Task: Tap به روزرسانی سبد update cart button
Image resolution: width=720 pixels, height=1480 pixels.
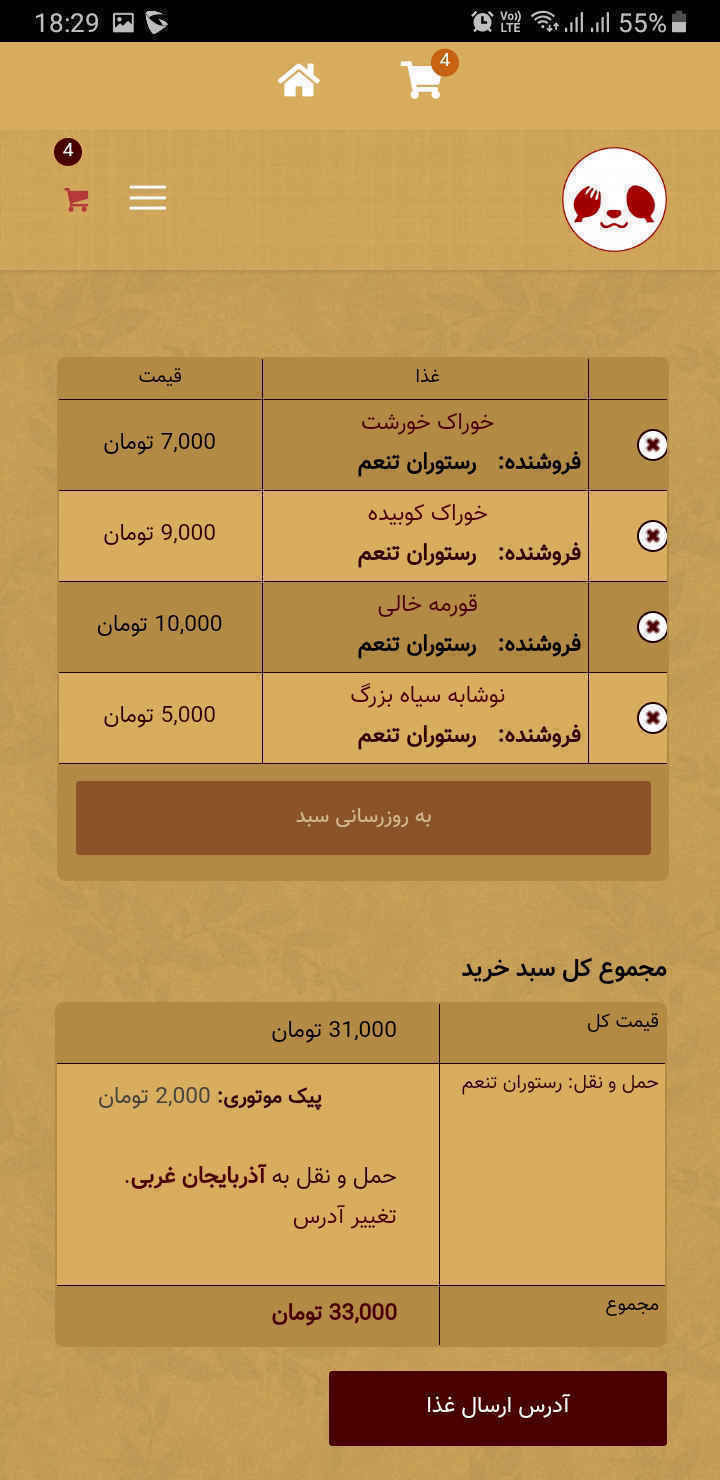Action: (363, 817)
